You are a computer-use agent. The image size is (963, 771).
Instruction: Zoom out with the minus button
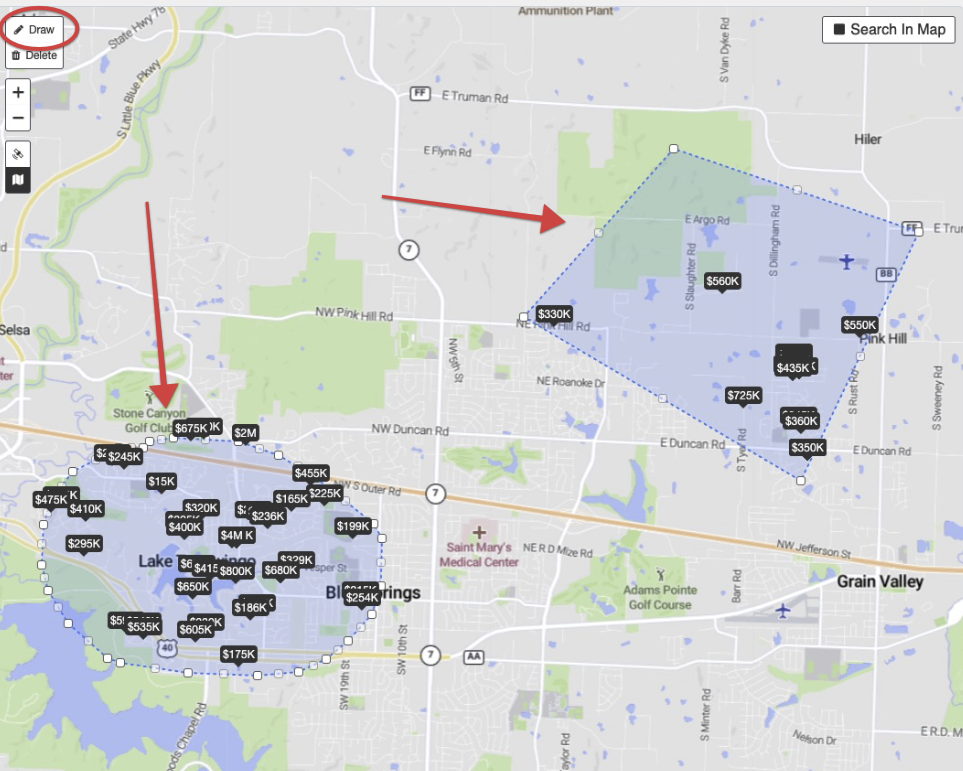coord(18,118)
